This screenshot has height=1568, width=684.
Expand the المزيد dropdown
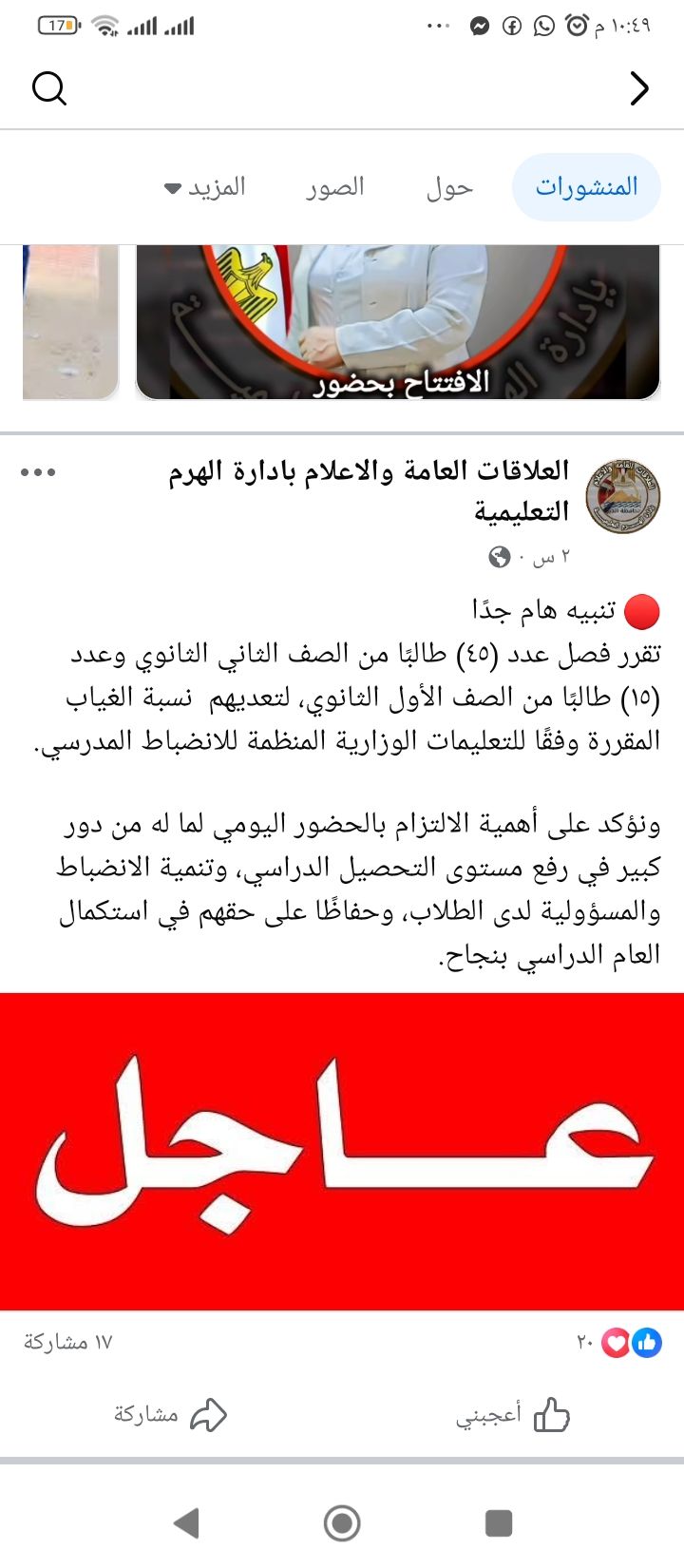(x=205, y=187)
